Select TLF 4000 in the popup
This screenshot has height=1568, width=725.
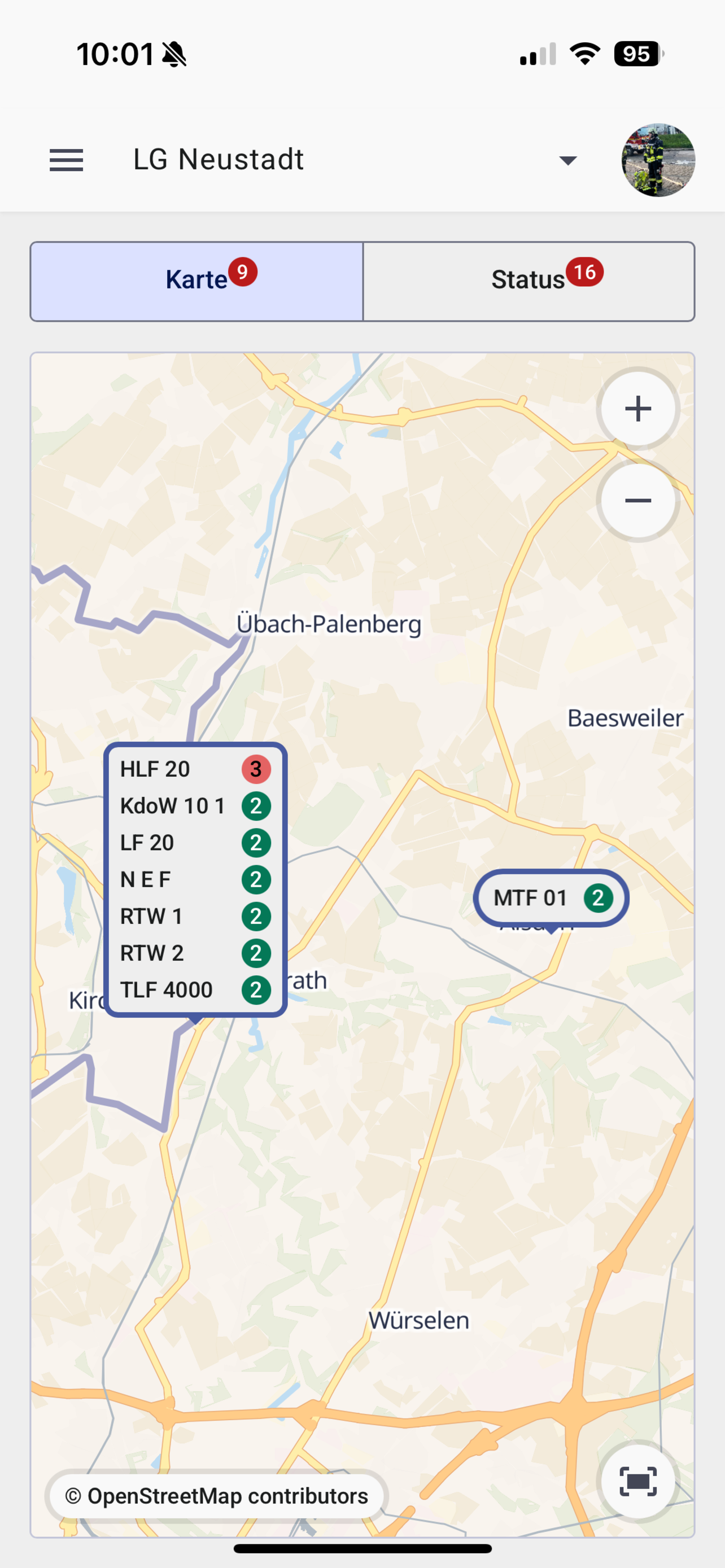click(x=195, y=990)
